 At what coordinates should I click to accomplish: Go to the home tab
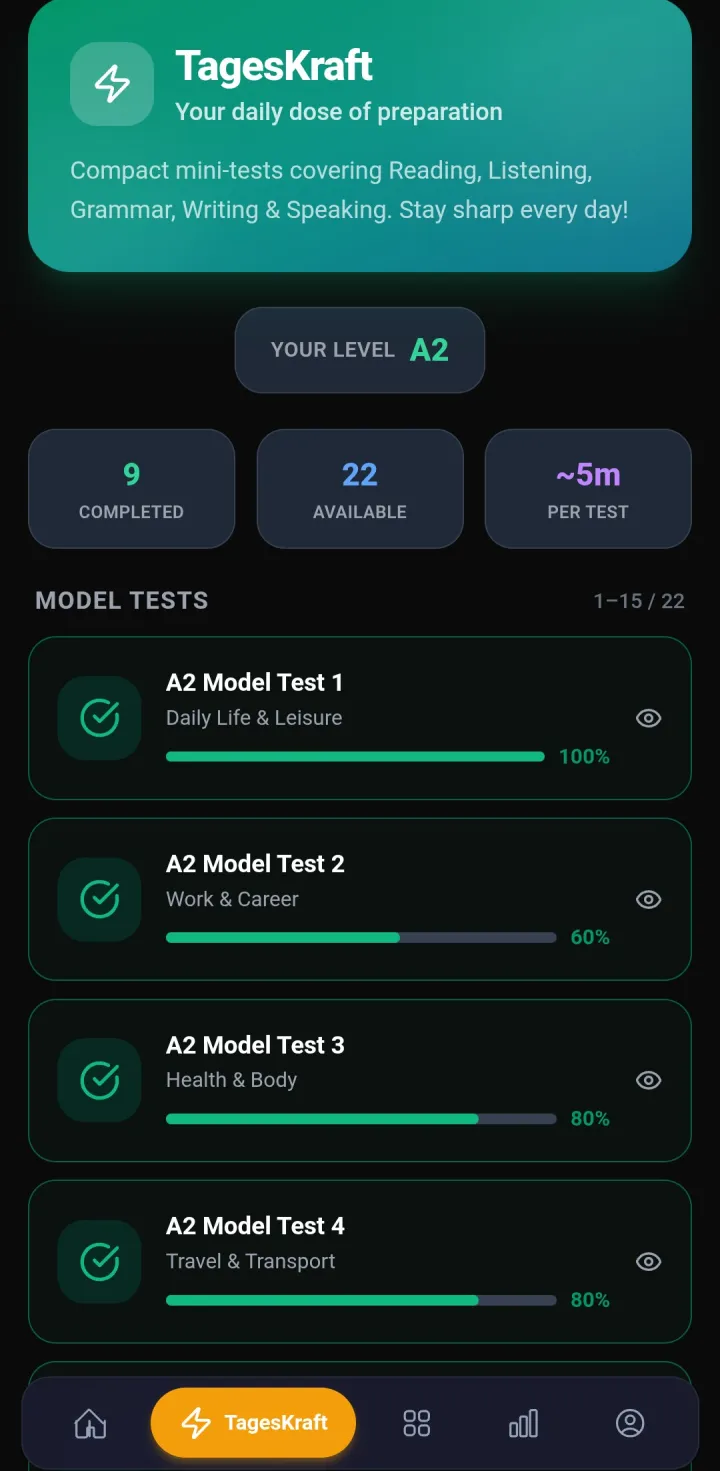[90, 1423]
